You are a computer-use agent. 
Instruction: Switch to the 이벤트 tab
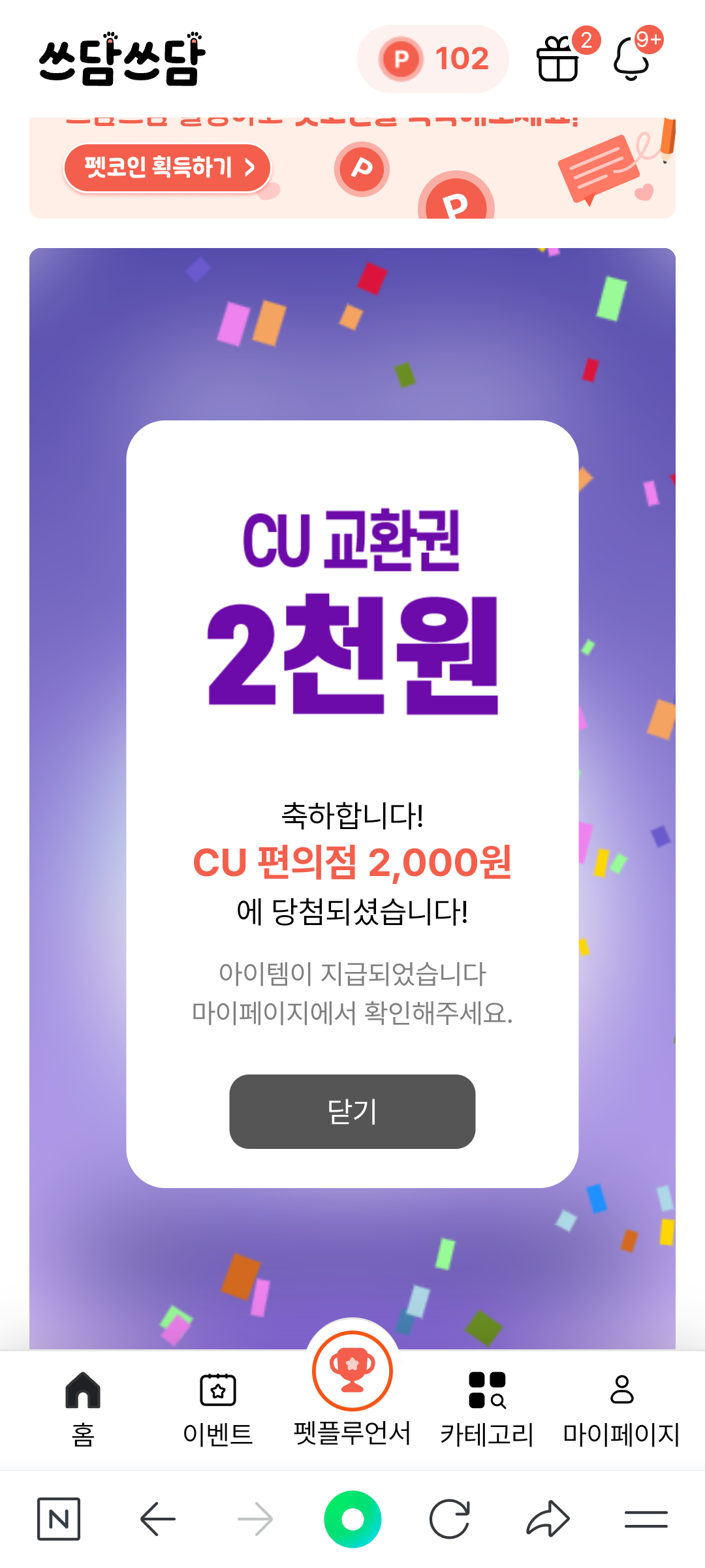[x=217, y=1408]
